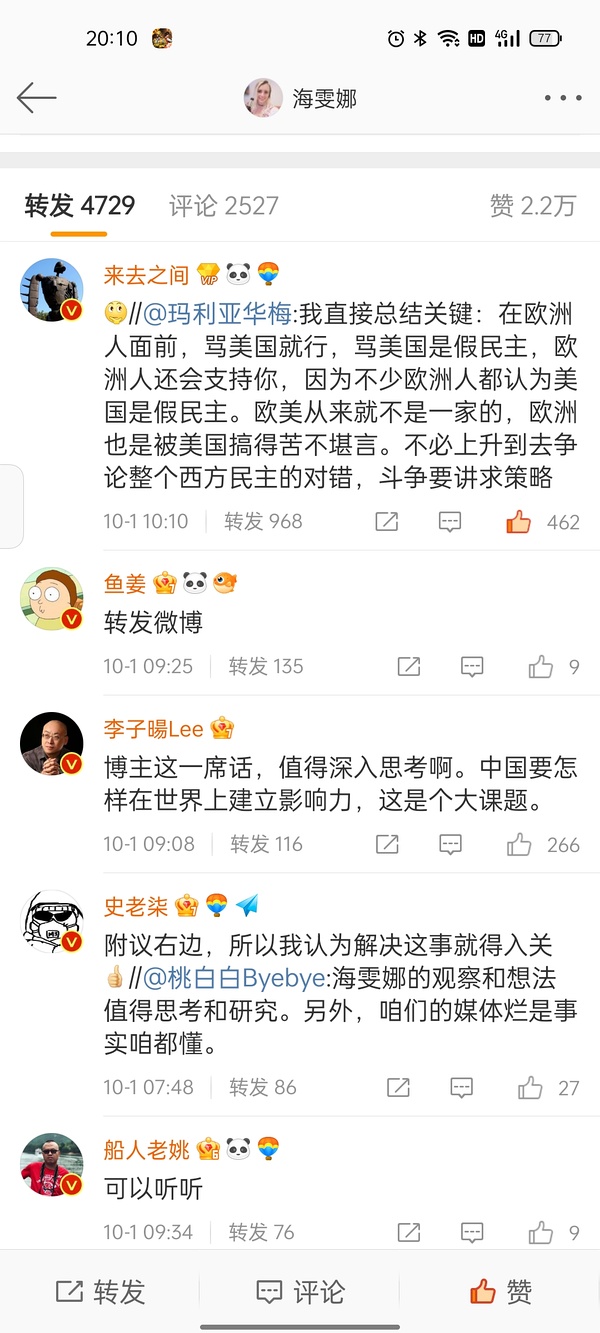
Task: Open 船人老姚's username profile
Action: [x=146, y=1149]
